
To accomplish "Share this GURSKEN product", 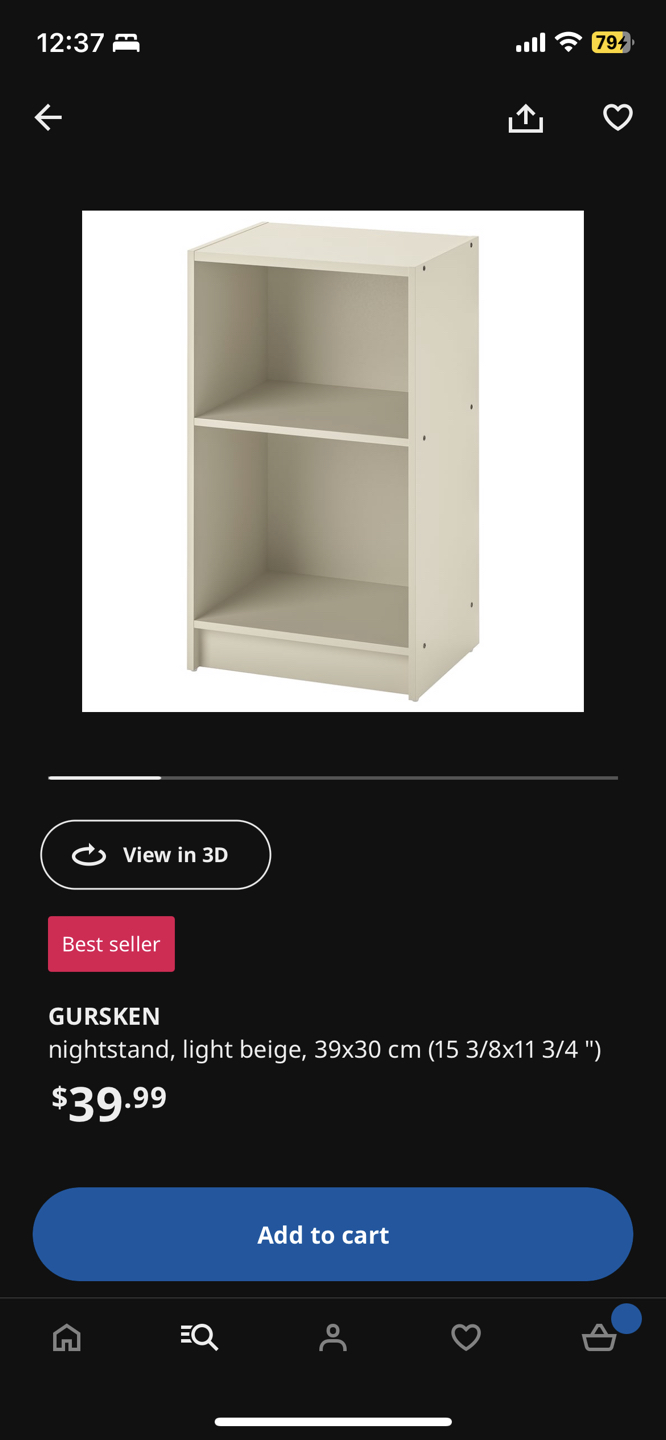I will coord(525,118).
